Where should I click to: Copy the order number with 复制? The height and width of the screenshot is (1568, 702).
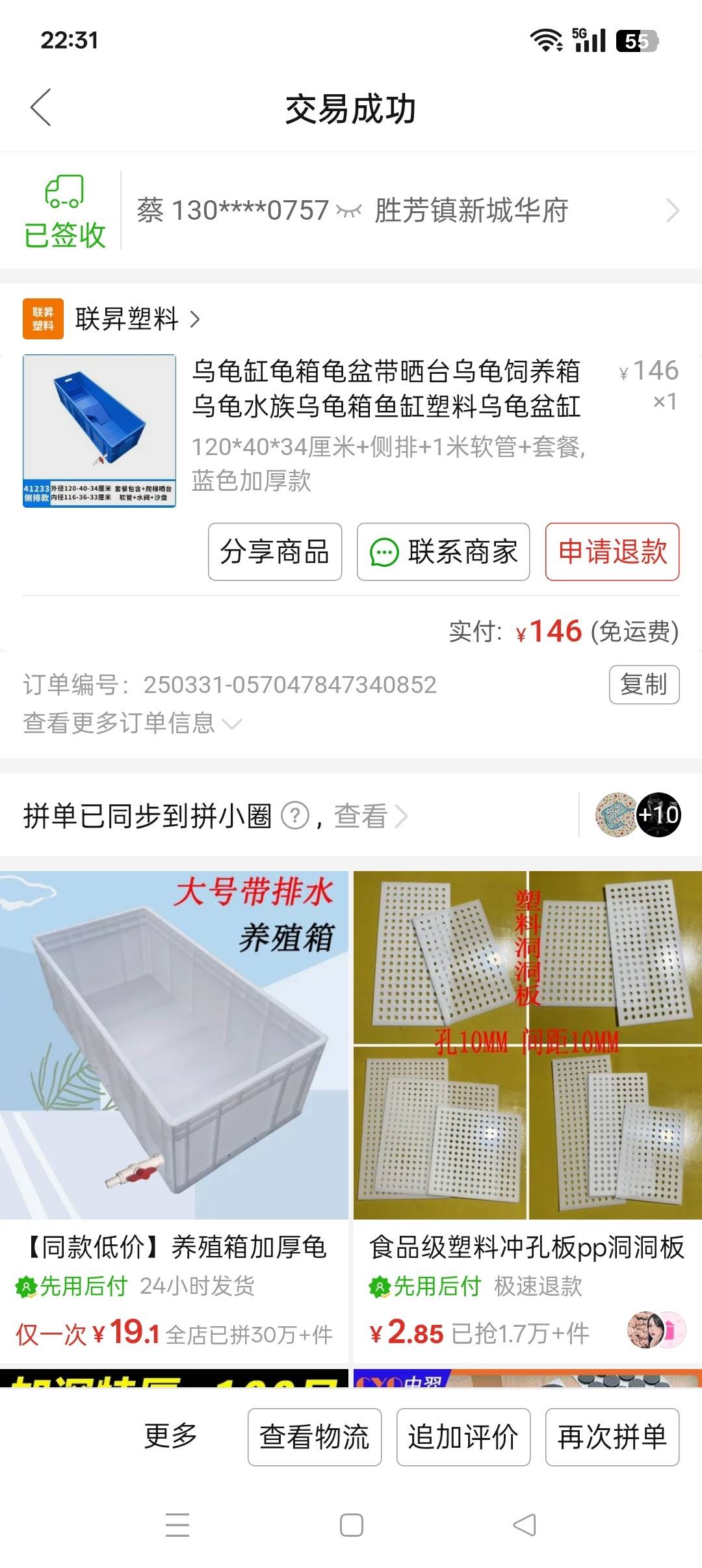(643, 685)
